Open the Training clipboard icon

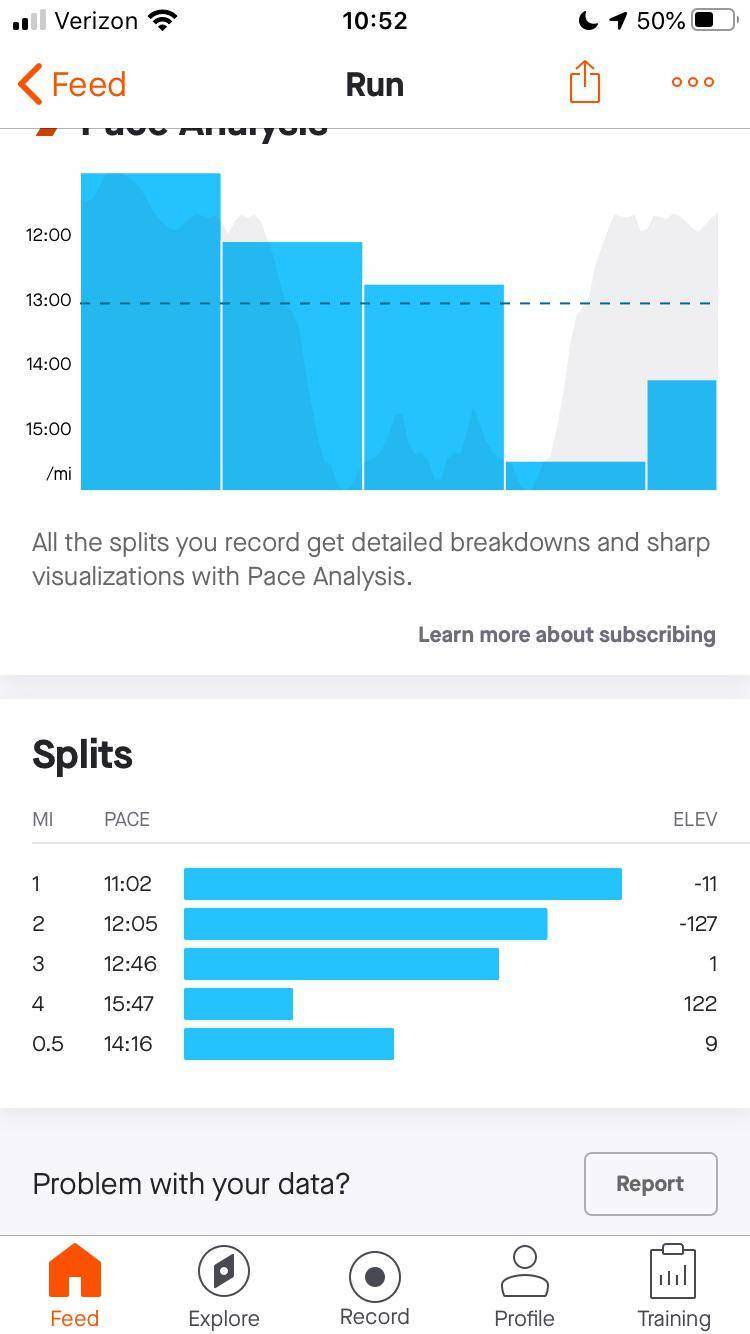(x=672, y=1270)
